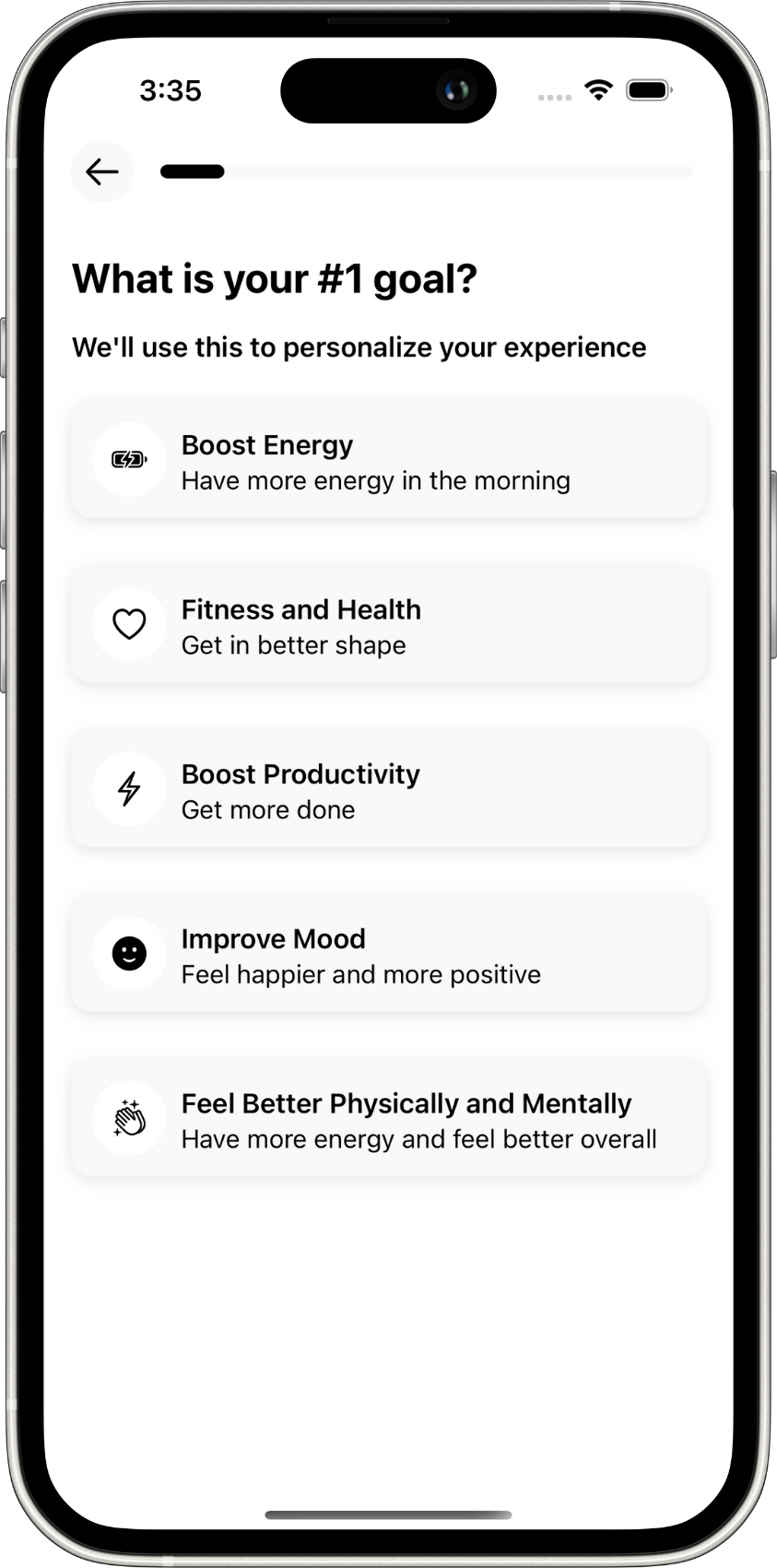The height and width of the screenshot is (1568, 777).
Task: Pick the Boost Productivity option
Action: point(388,790)
